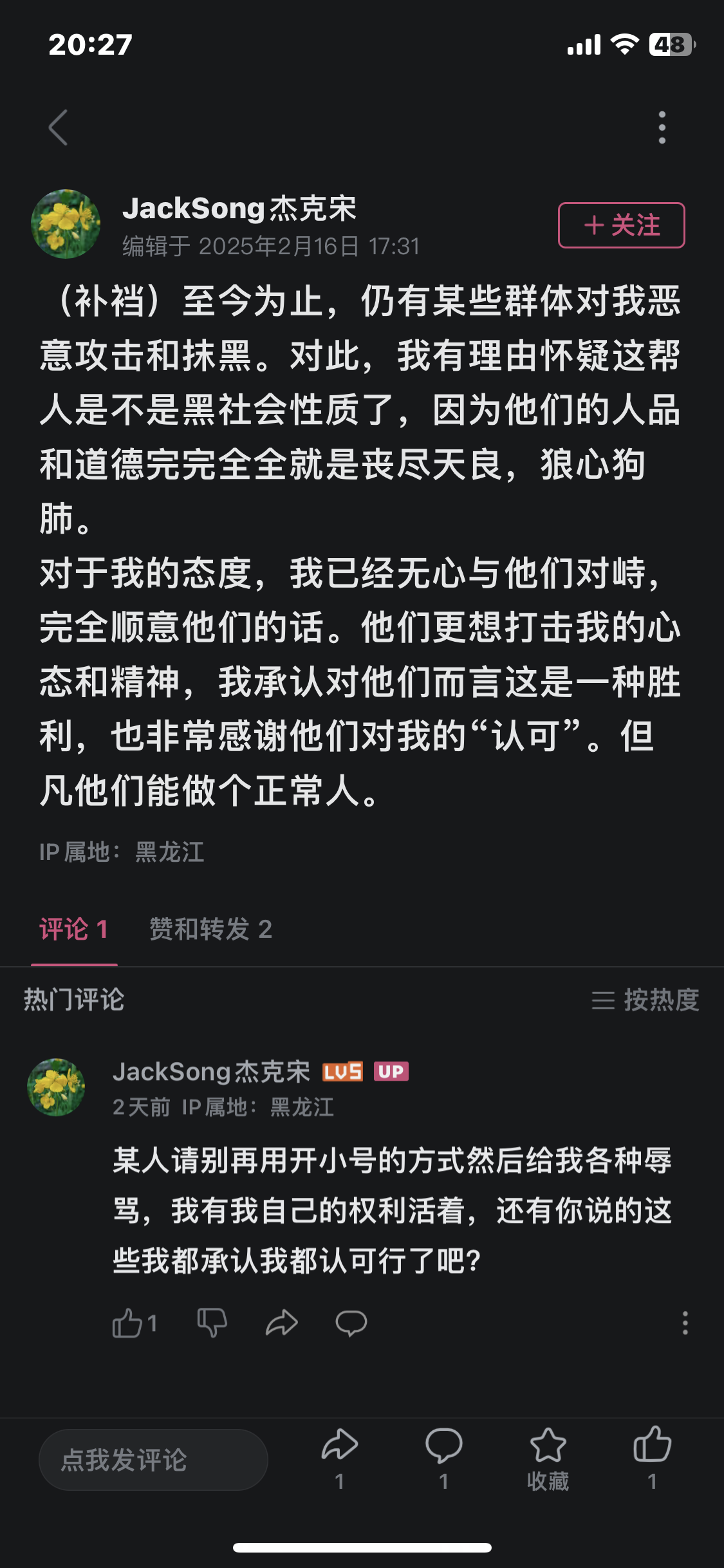Change comment sorting via 按热度
This screenshot has height=1568, width=724.
pyautogui.click(x=645, y=1000)
